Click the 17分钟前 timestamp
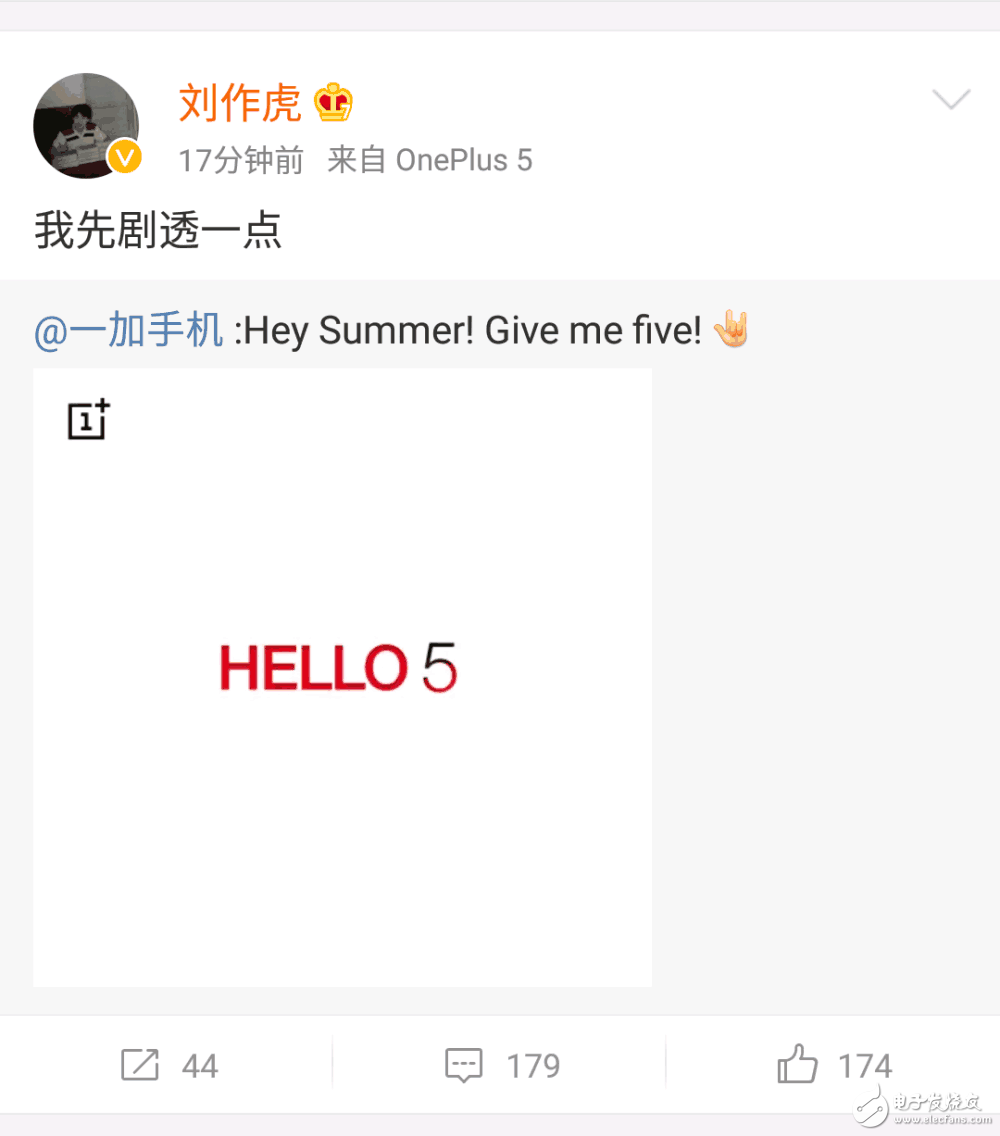 [240, 160]
